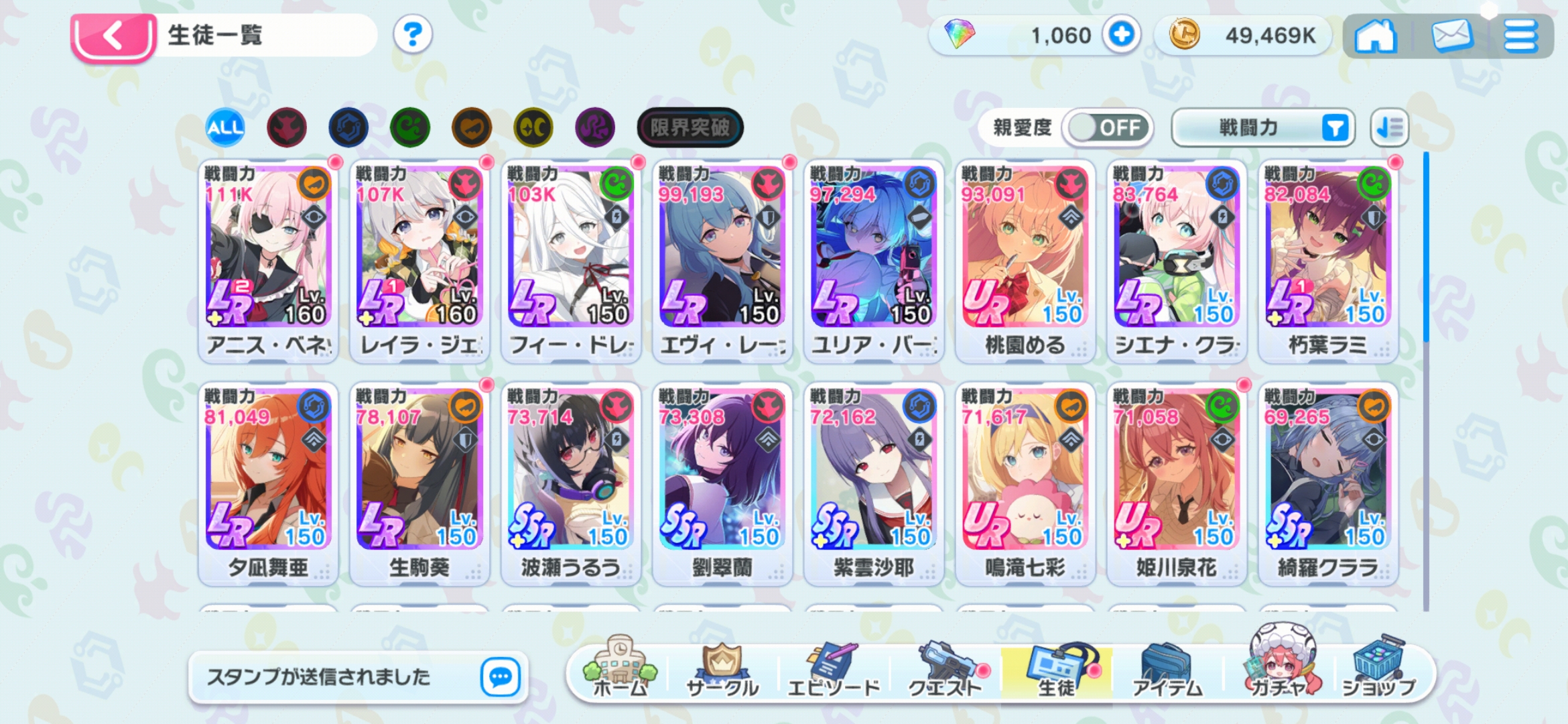1568x724 pixels.
Task: Open the hamburger menu
Action: [1520, 36]
